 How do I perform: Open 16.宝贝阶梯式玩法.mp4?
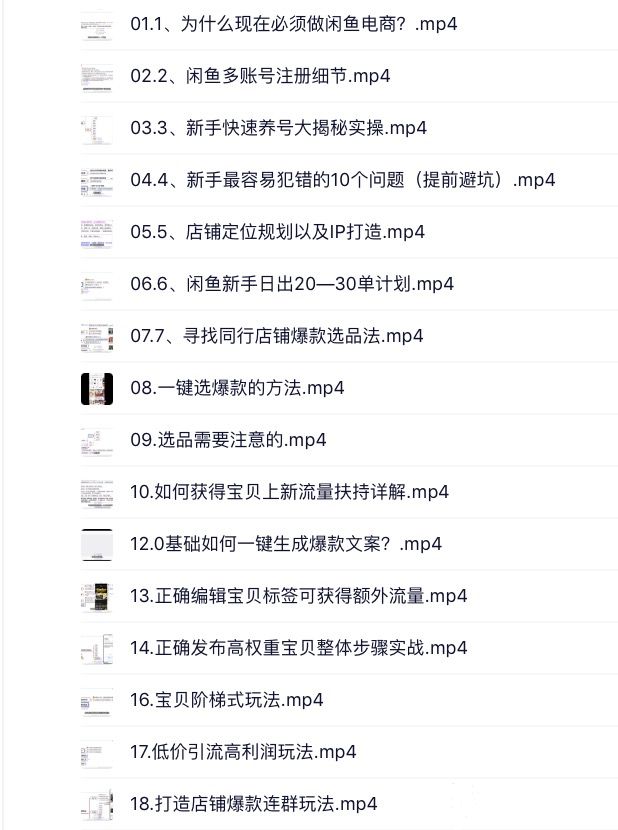pos(226,700)
